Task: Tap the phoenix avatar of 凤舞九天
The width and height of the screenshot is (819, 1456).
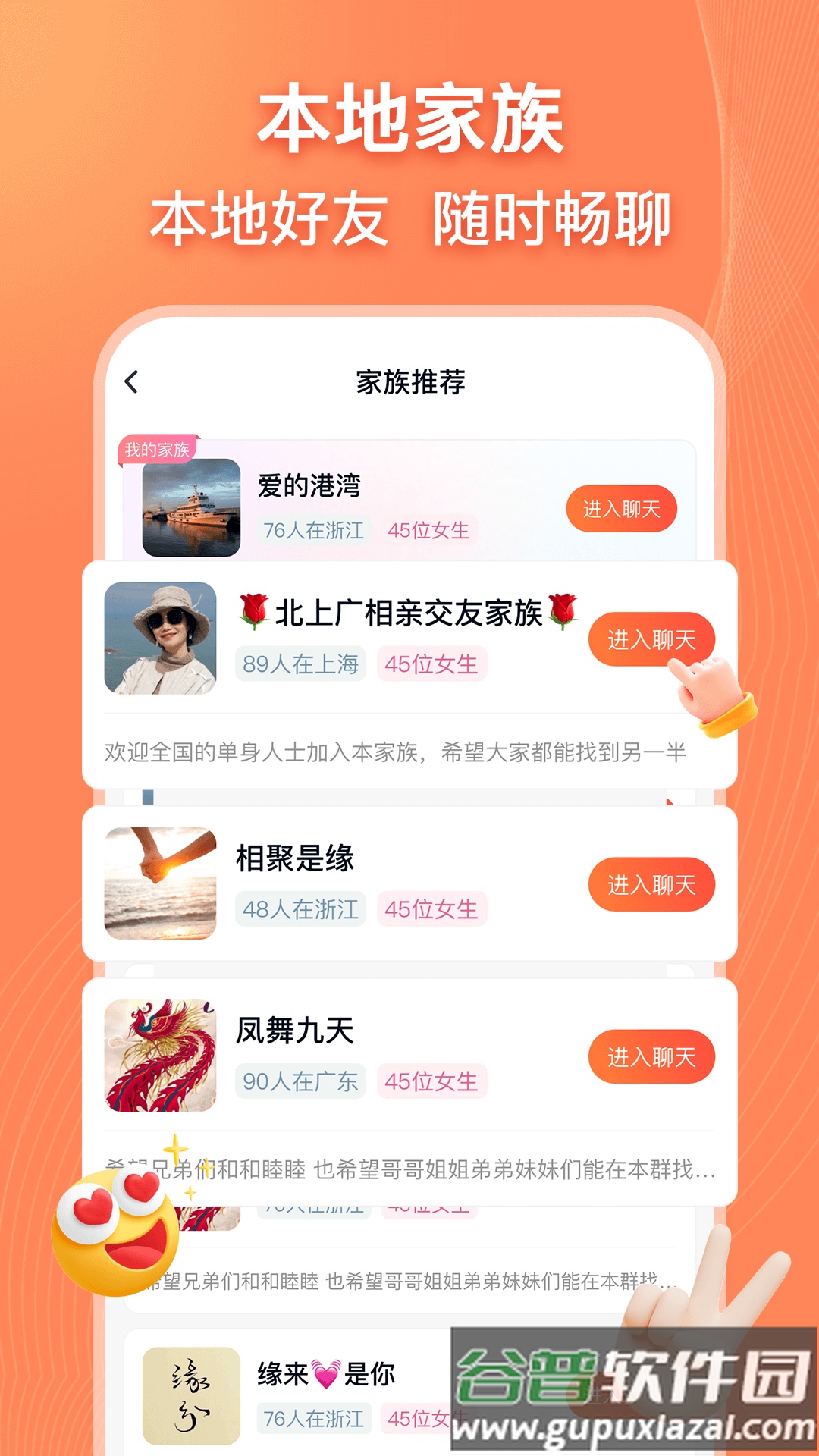Action: tap(161, 1054)
